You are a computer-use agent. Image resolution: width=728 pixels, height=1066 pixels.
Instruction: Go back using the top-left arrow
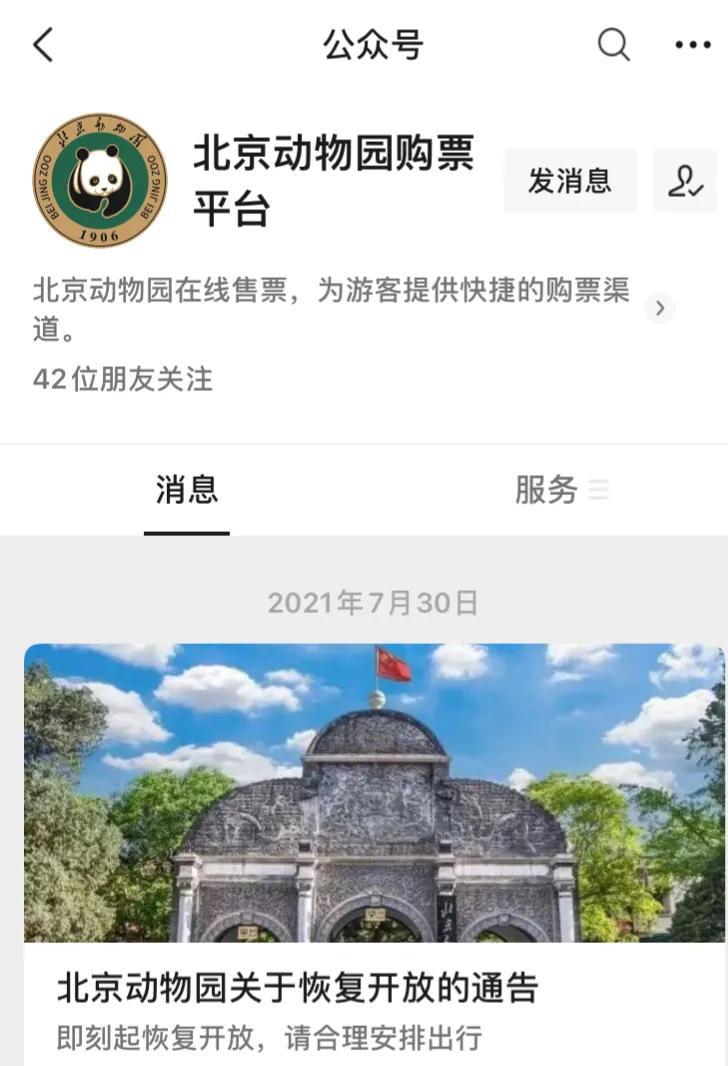coord(43,45)
